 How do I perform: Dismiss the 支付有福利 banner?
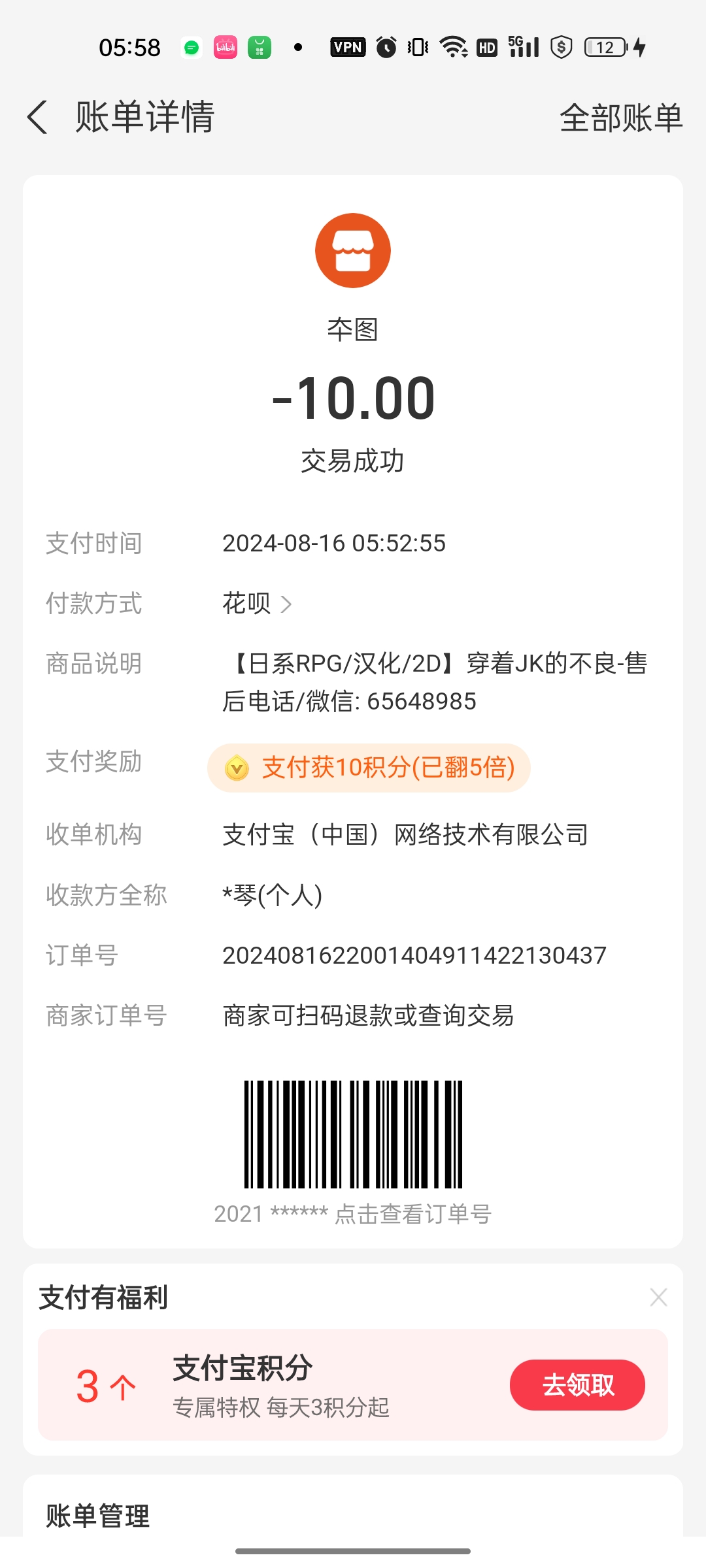click(x=658, y=1297)
